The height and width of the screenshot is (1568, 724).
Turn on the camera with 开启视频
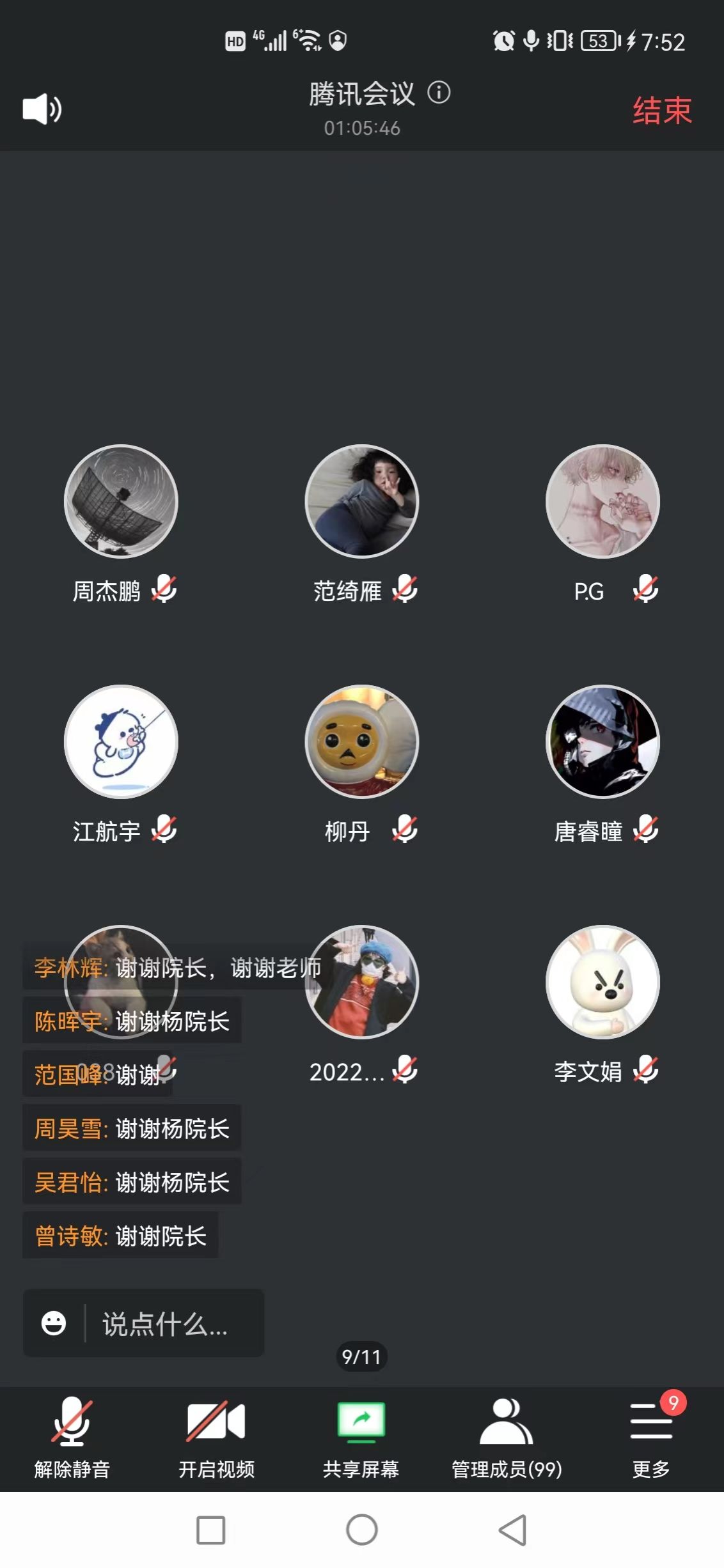(x=216, y=1435)
